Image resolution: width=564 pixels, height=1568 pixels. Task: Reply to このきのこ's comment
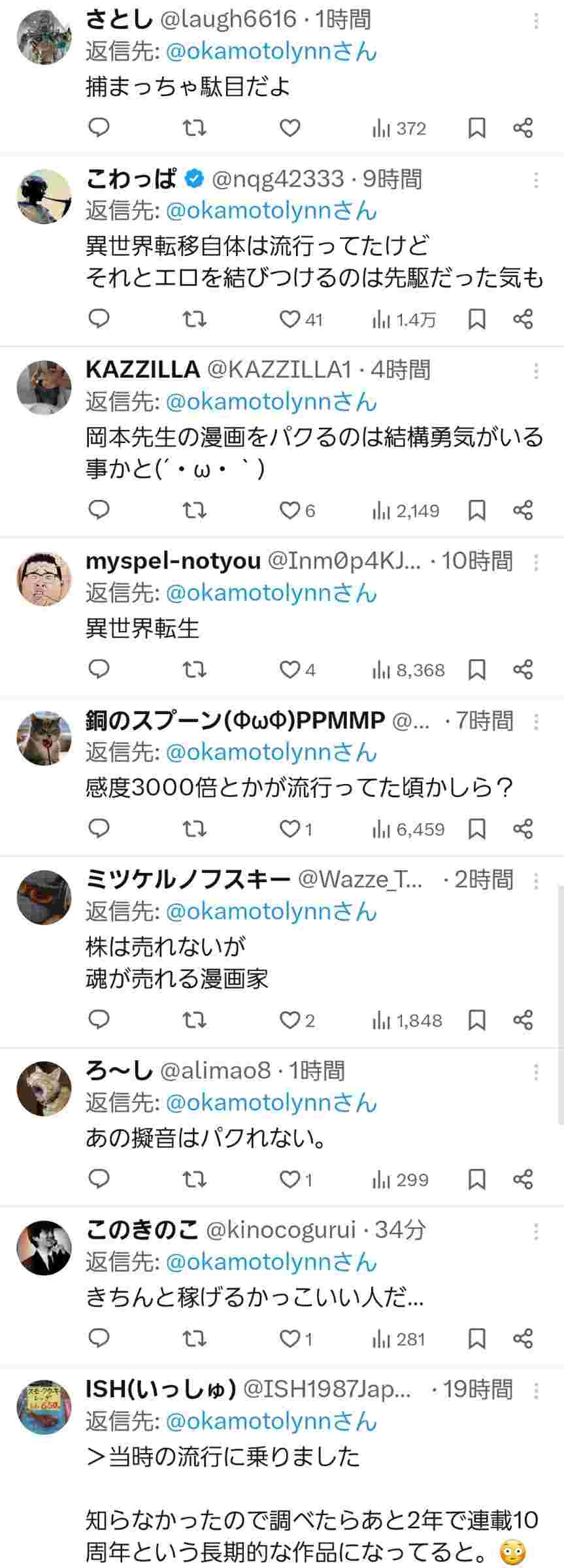(99, 1339)
